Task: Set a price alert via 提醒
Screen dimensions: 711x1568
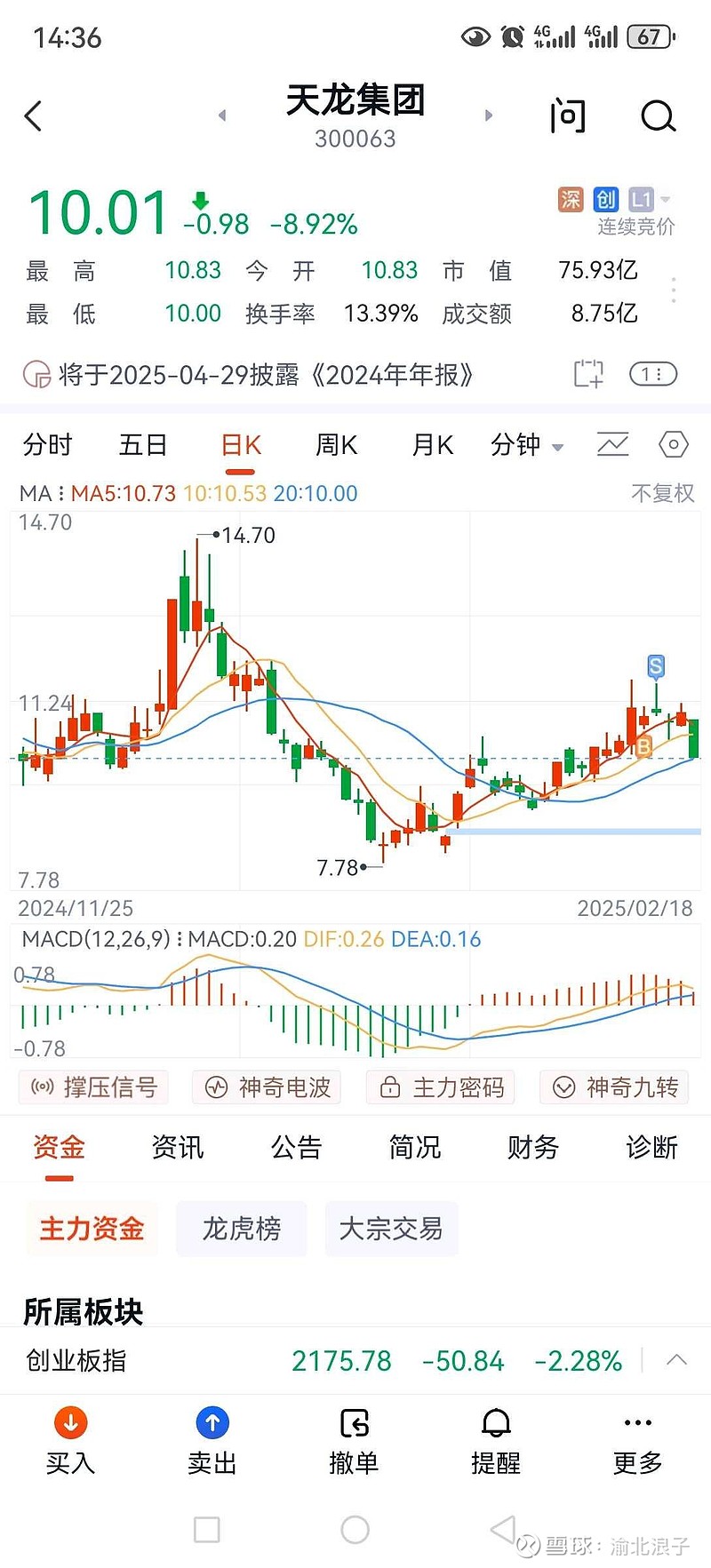Action: (x=496, y=1441)
